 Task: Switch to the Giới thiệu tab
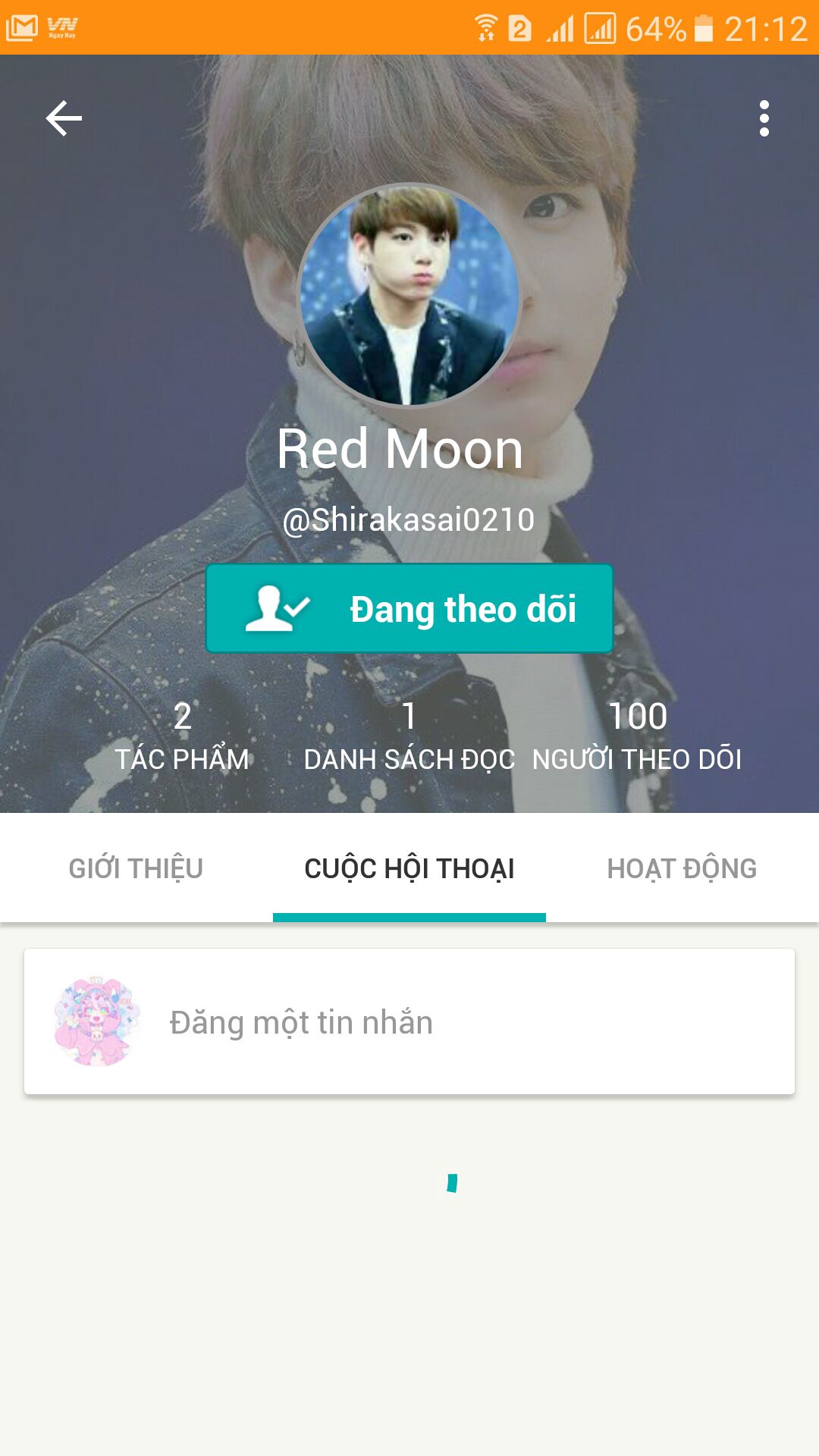tap(136, 868)
